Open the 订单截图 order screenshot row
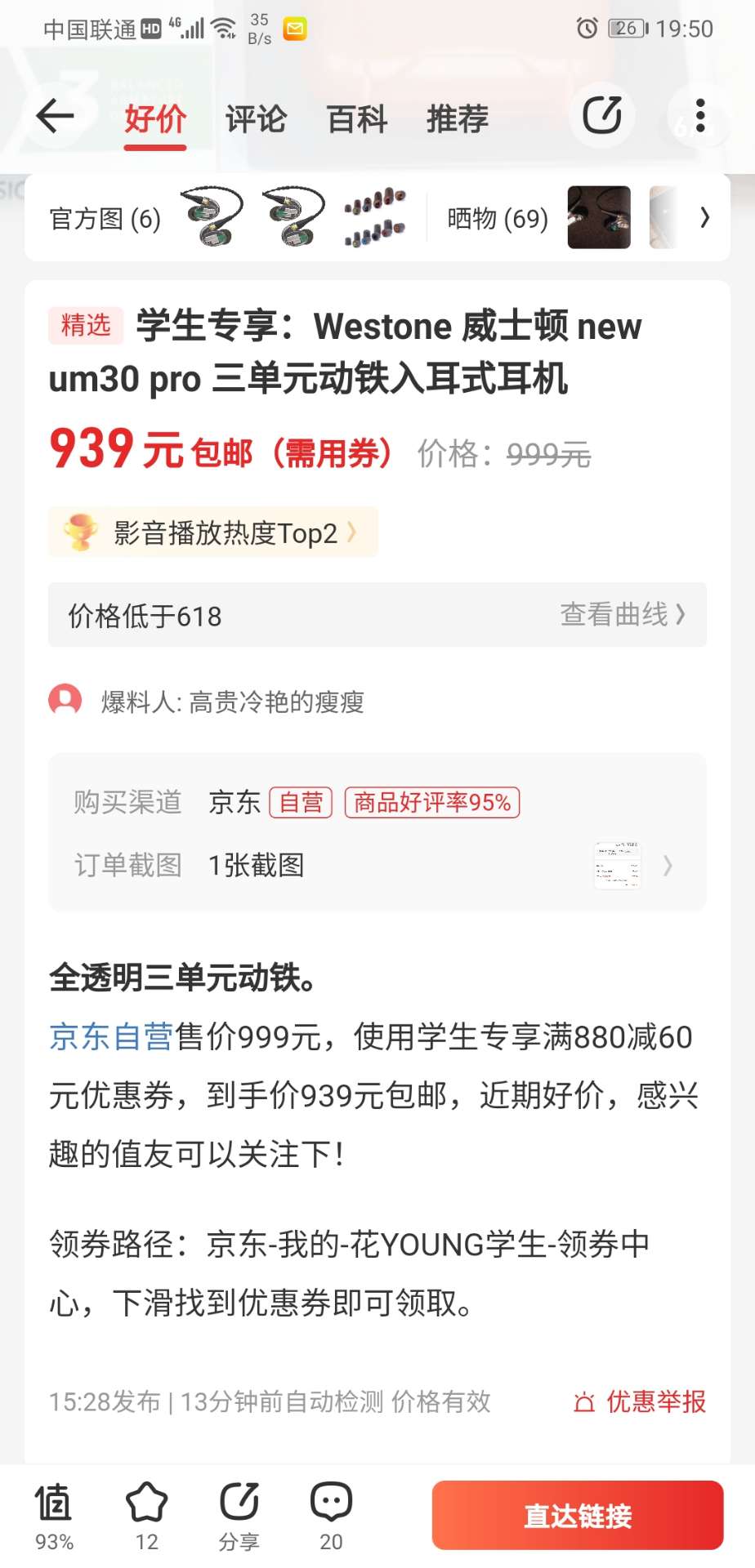Screen dimensions: 755x1568 click(376, 865)
